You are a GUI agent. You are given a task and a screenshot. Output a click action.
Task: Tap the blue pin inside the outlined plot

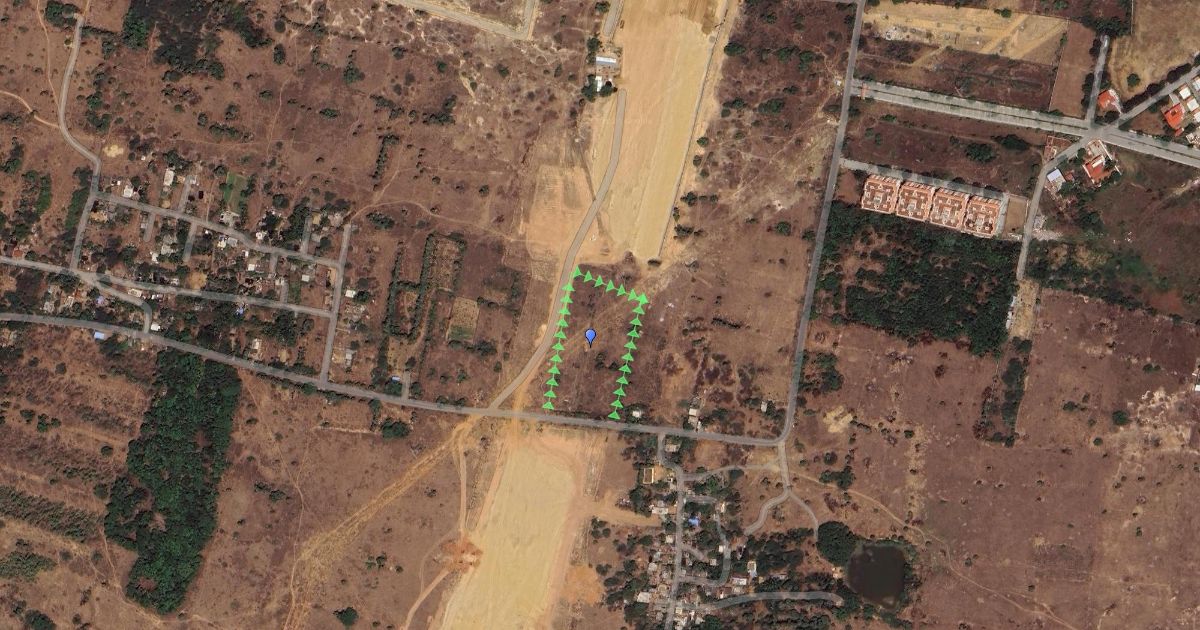coord(590,336)
